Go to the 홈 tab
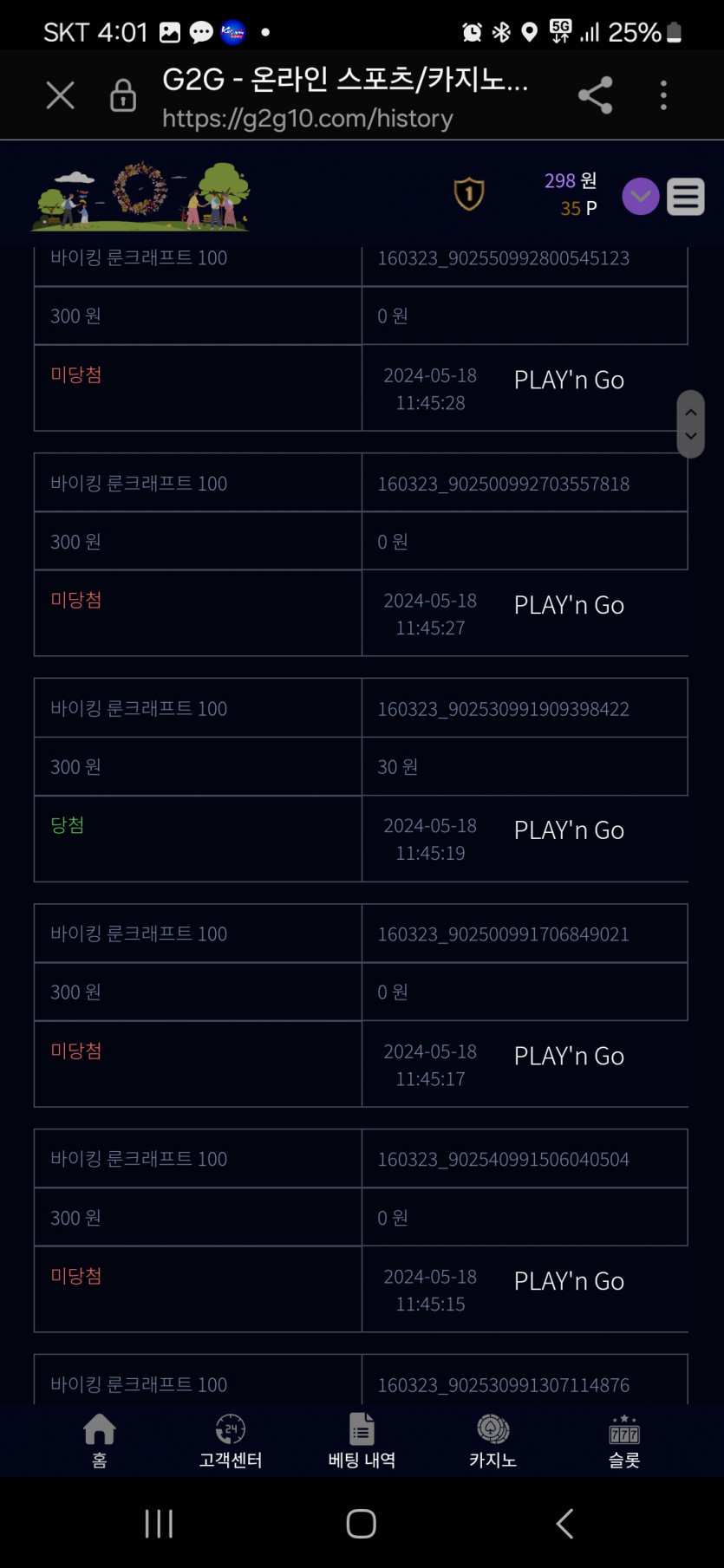 [x=100, y=1441]
